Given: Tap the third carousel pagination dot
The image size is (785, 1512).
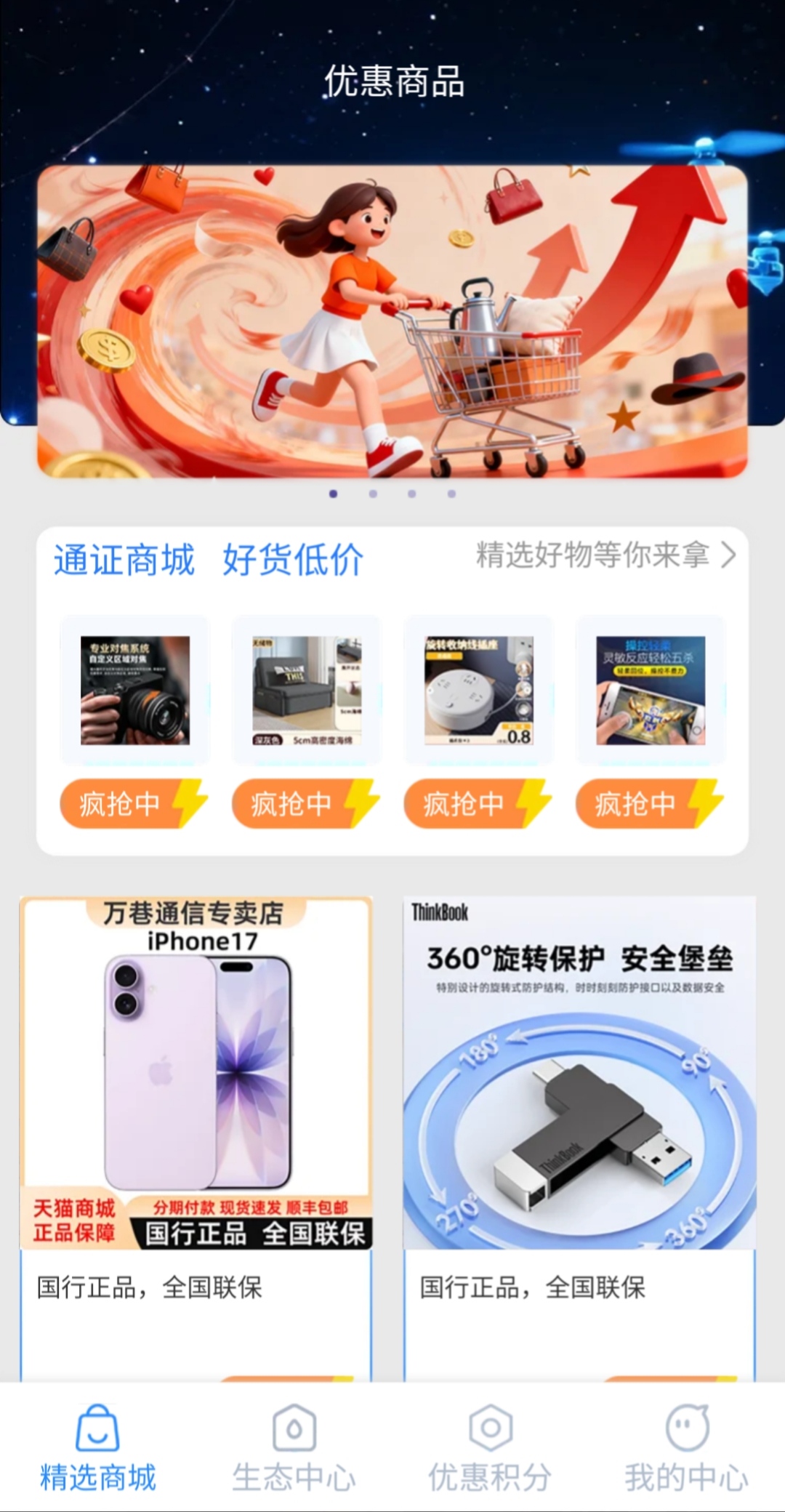Looking at the screenshot, I should [x=412, y=494].
